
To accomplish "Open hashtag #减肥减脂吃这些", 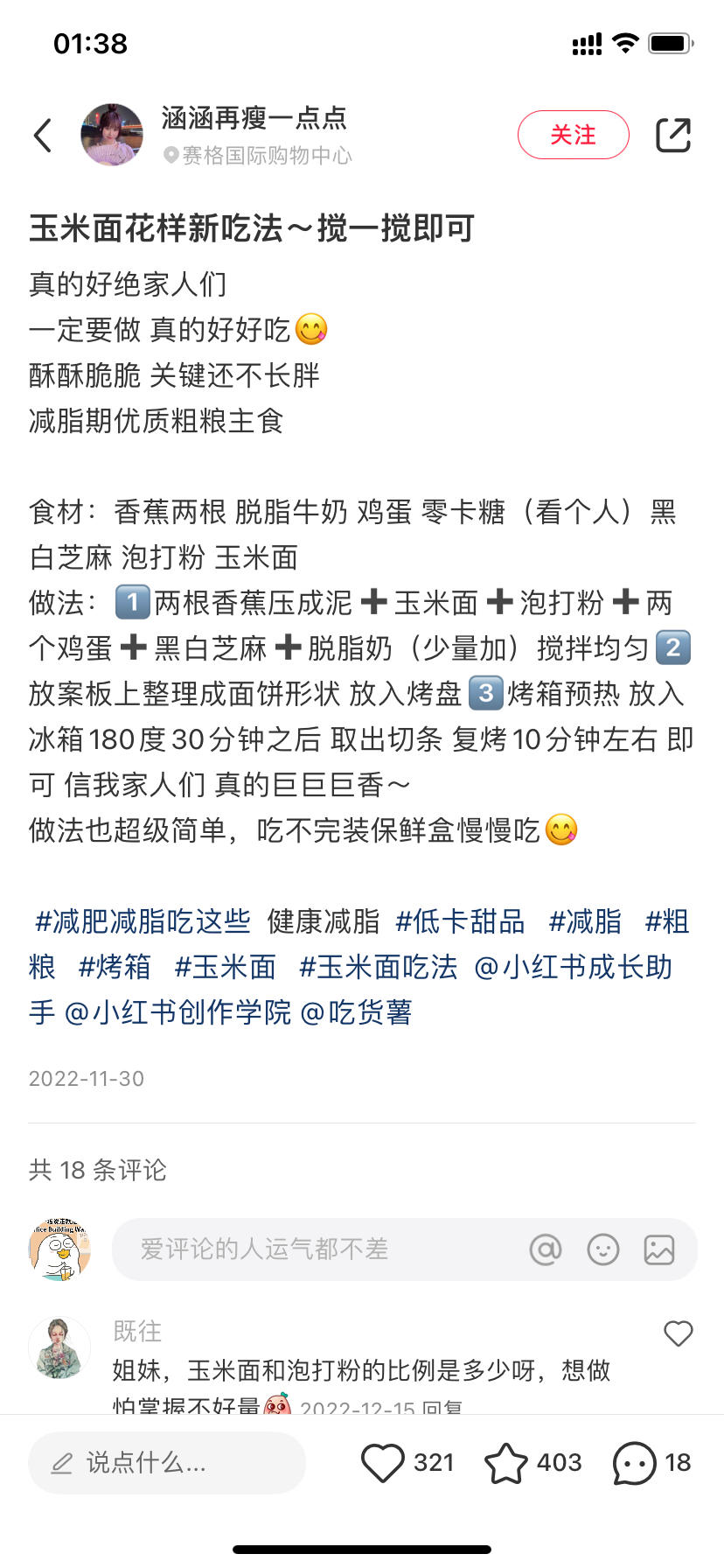I will 143,921.
